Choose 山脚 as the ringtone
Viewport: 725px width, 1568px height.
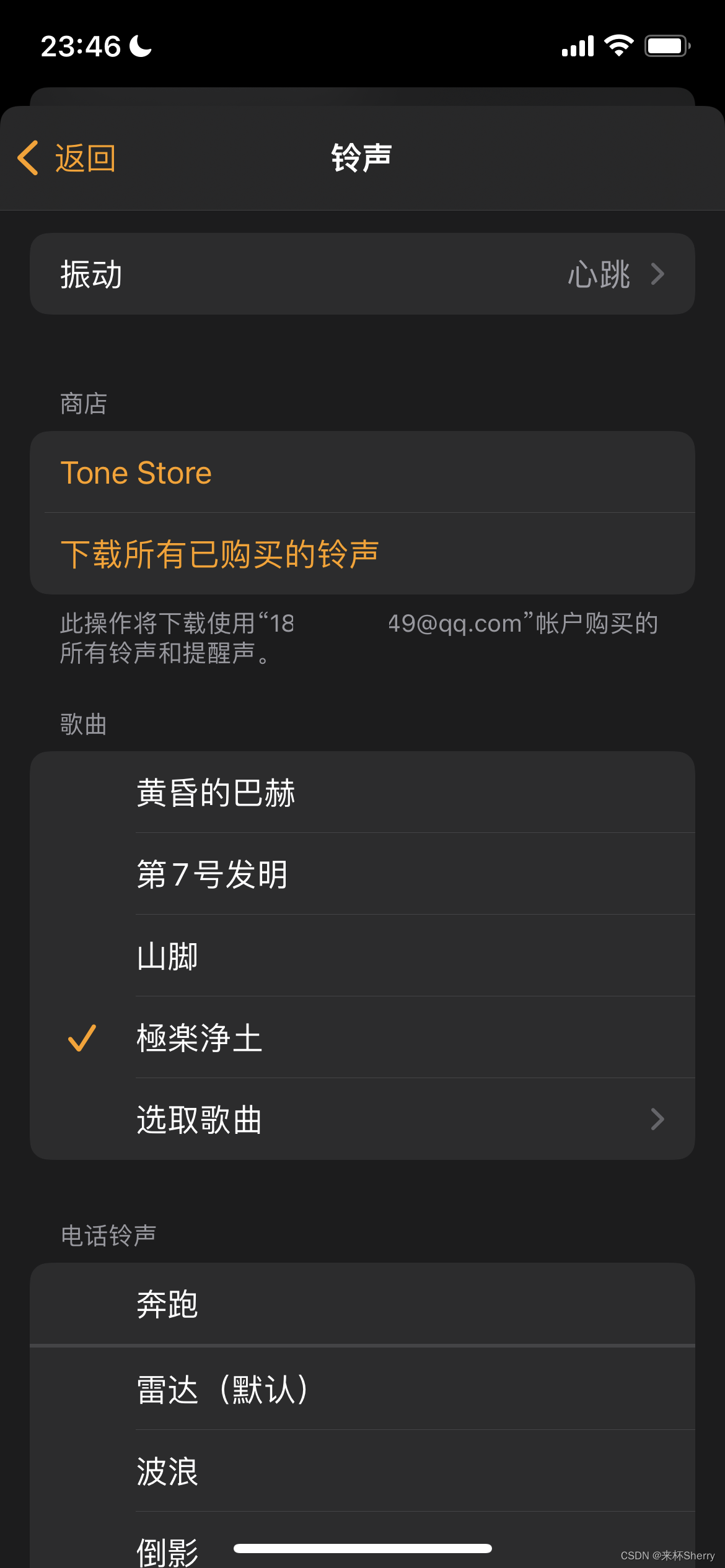point(362,956)
